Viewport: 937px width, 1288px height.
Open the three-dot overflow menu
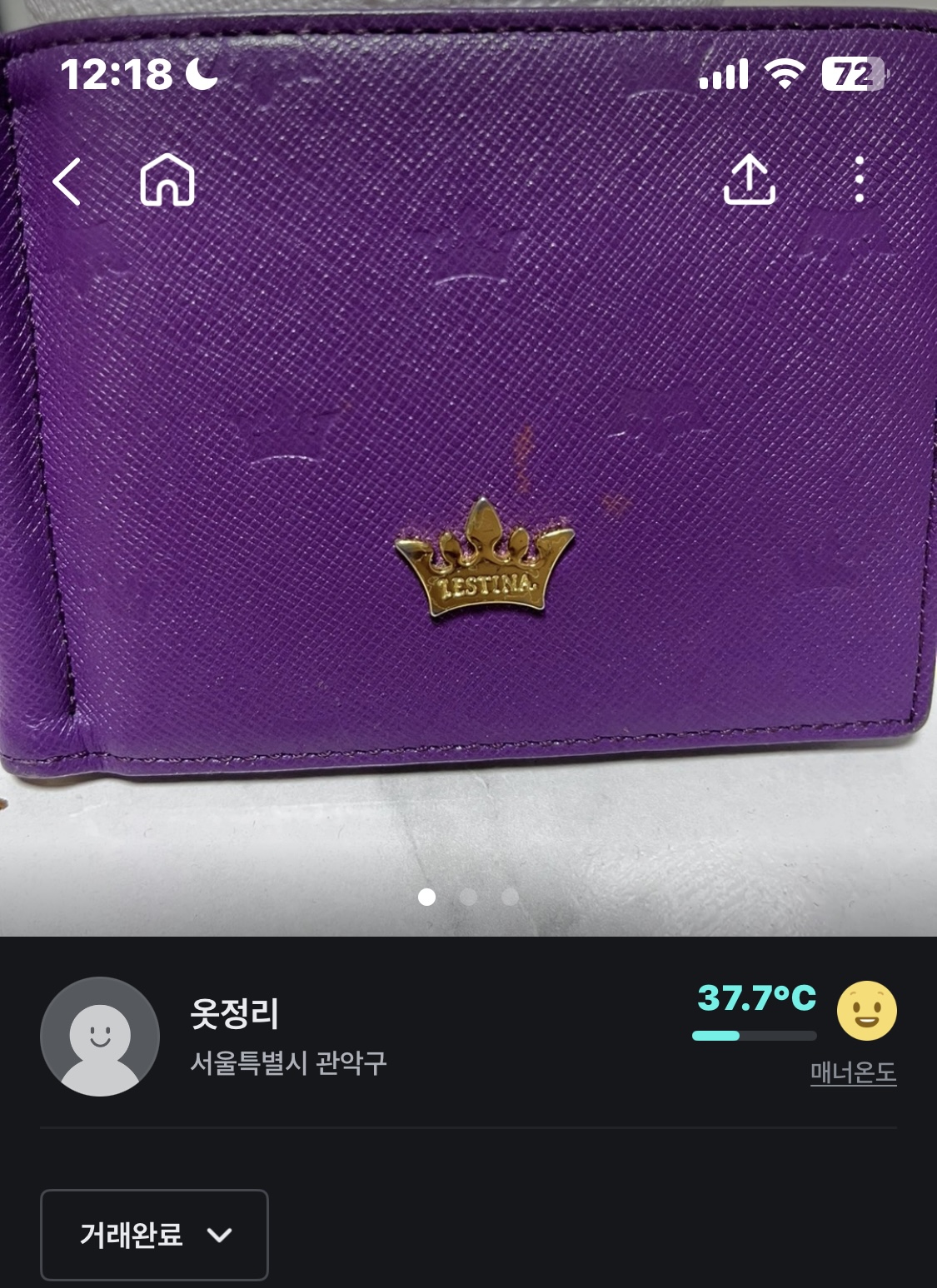tap(860, 180)
